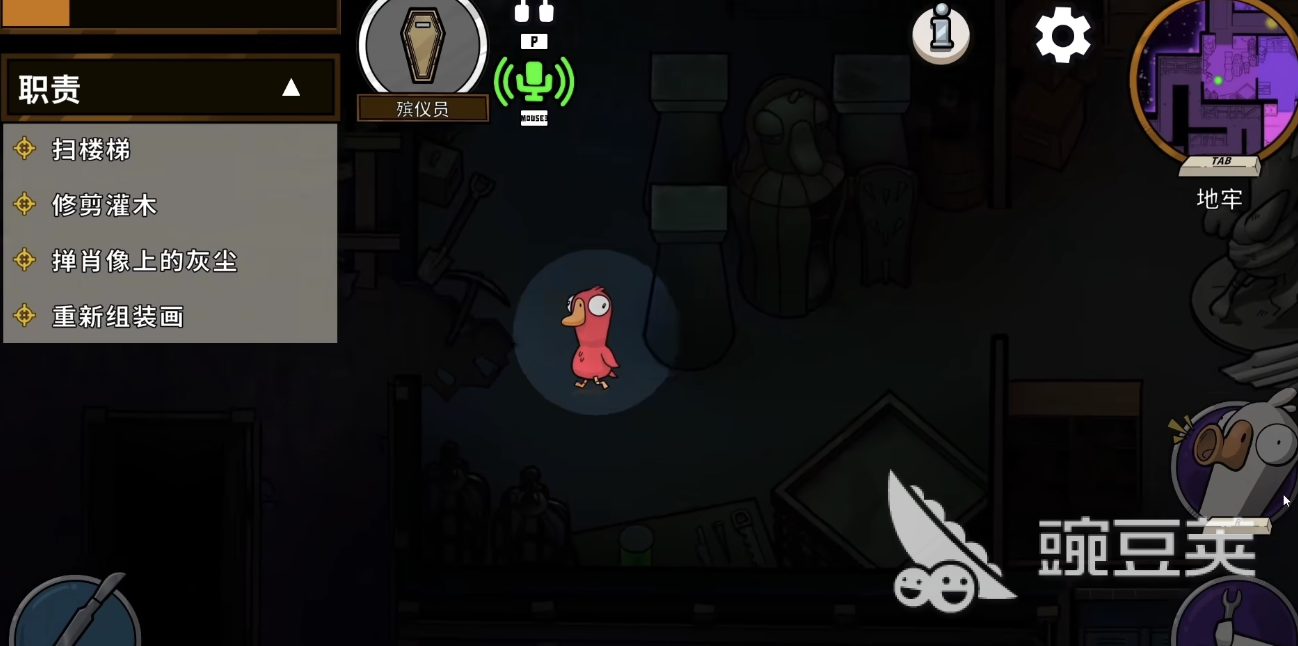1298x646 pixels.
Task: Select the 重新组装画 task
Action: pyautogui.click(x=118, y=317)
